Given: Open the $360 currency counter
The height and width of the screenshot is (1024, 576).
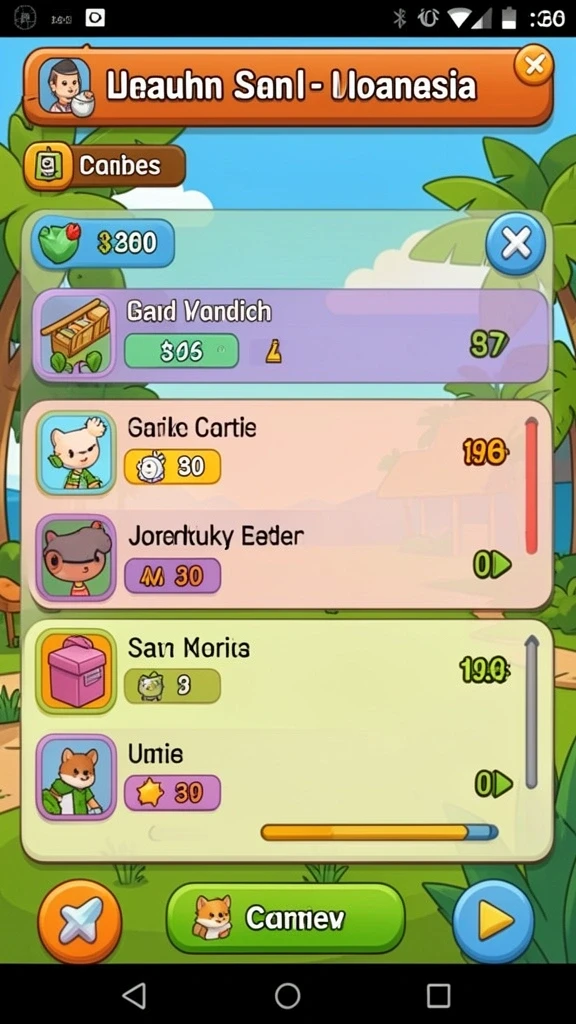Looking at the screenshot, I should click(103, 243).
